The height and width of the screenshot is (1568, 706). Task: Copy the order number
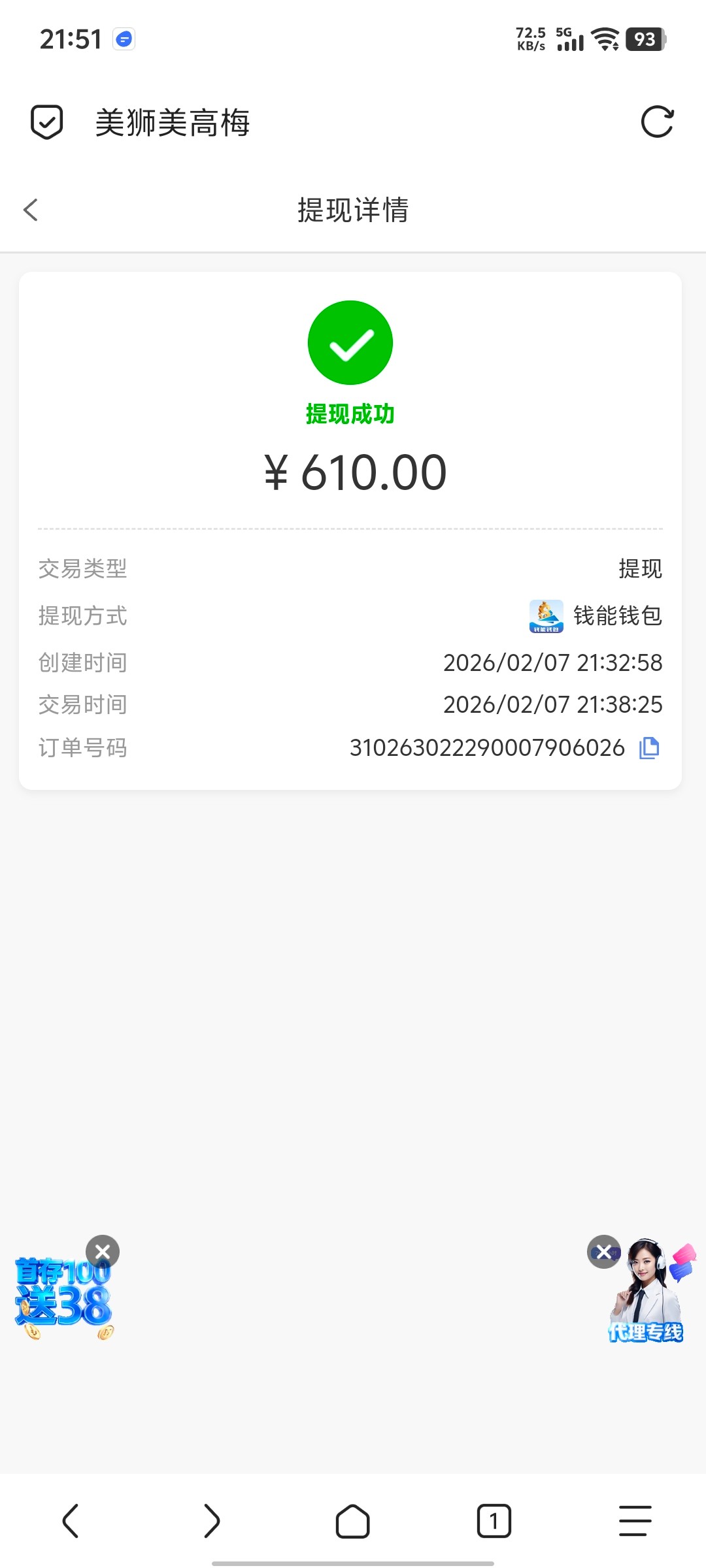point(649,747)
